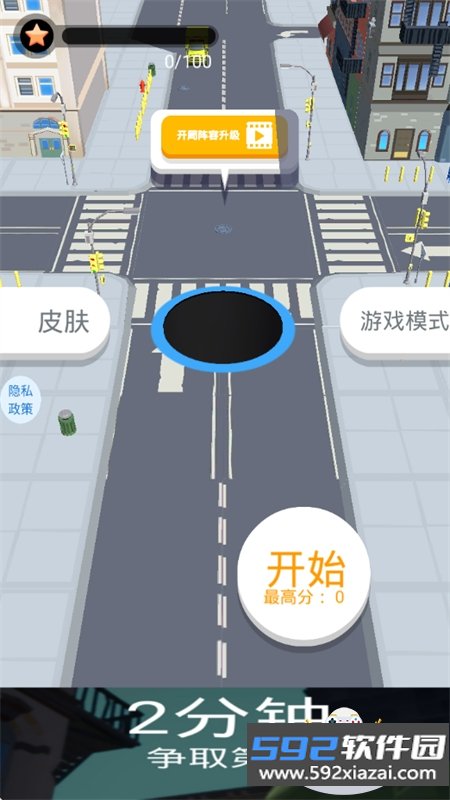Open the 2分钟 banner at the bottom
Viewport: 450px width, 800px height.
pos(225,743)
